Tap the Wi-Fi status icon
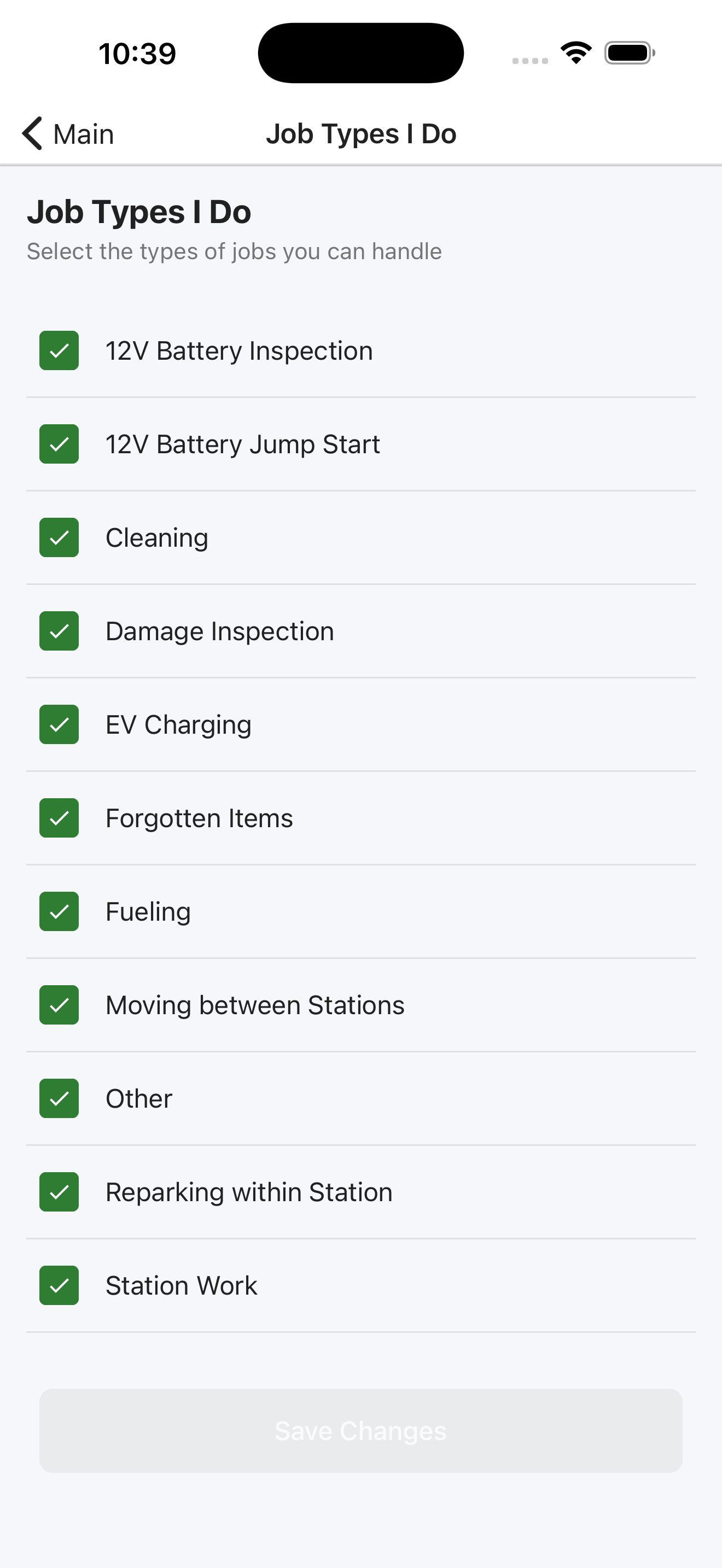The image size is (722, 1568). pos(575,52)
